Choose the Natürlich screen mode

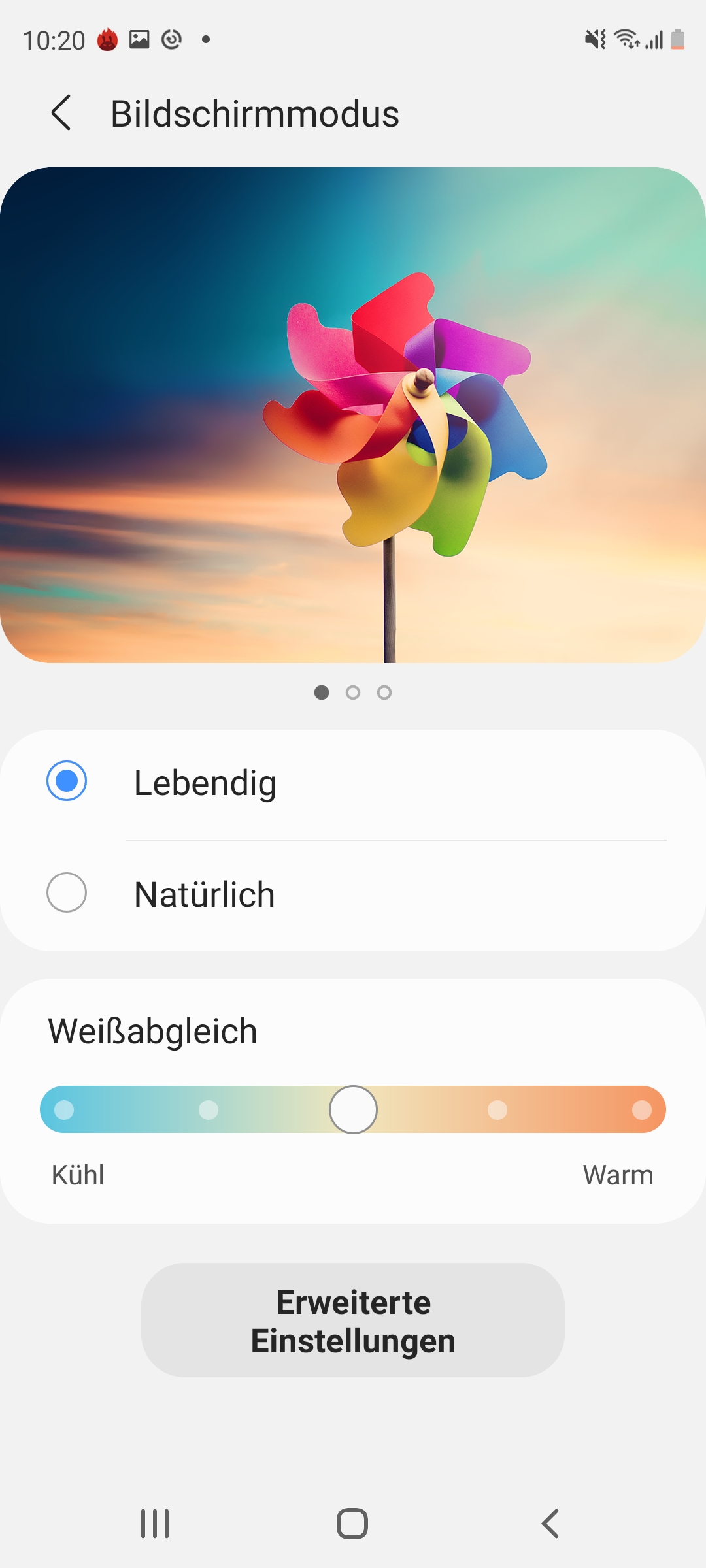353,894
